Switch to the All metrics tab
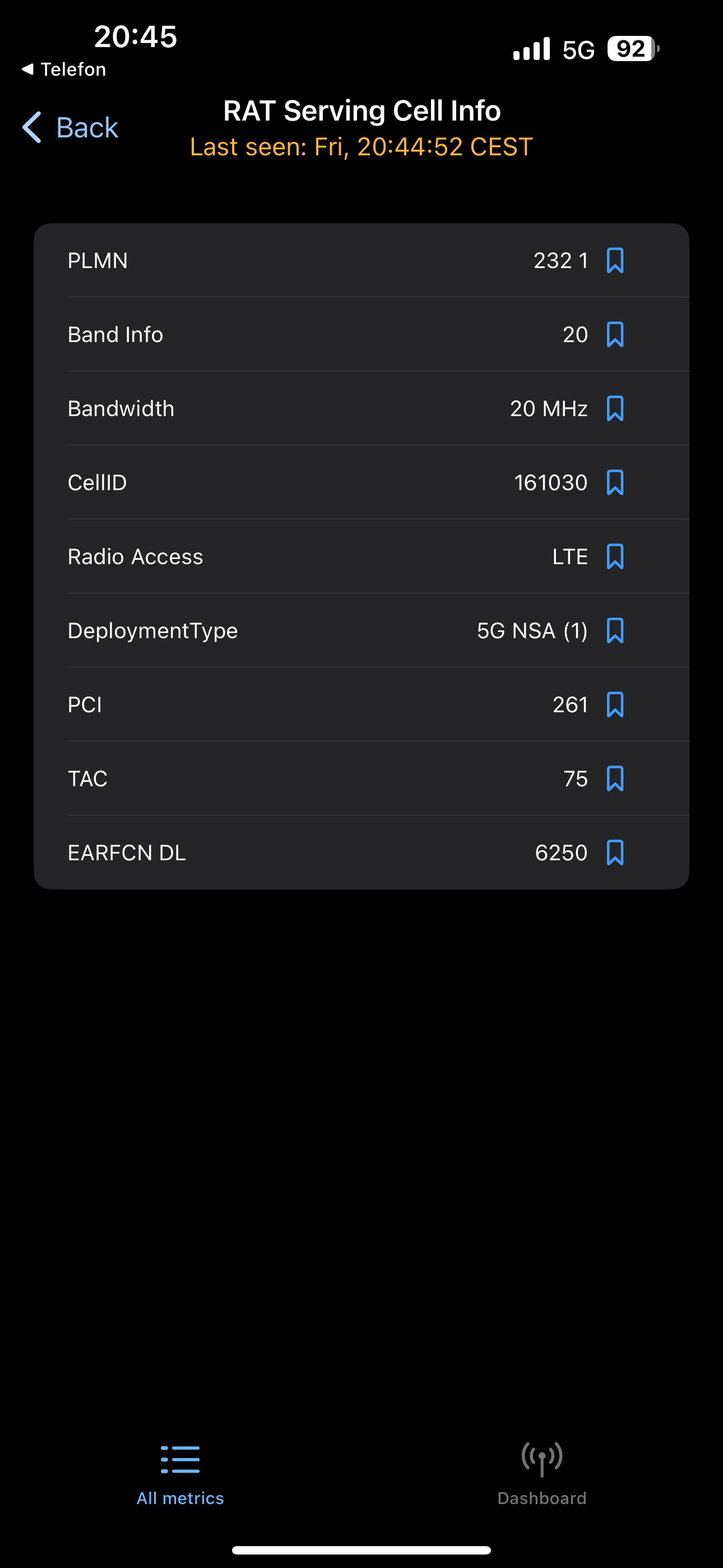The width and height of the screenshot is (723, 1568). pos(180,1474)
